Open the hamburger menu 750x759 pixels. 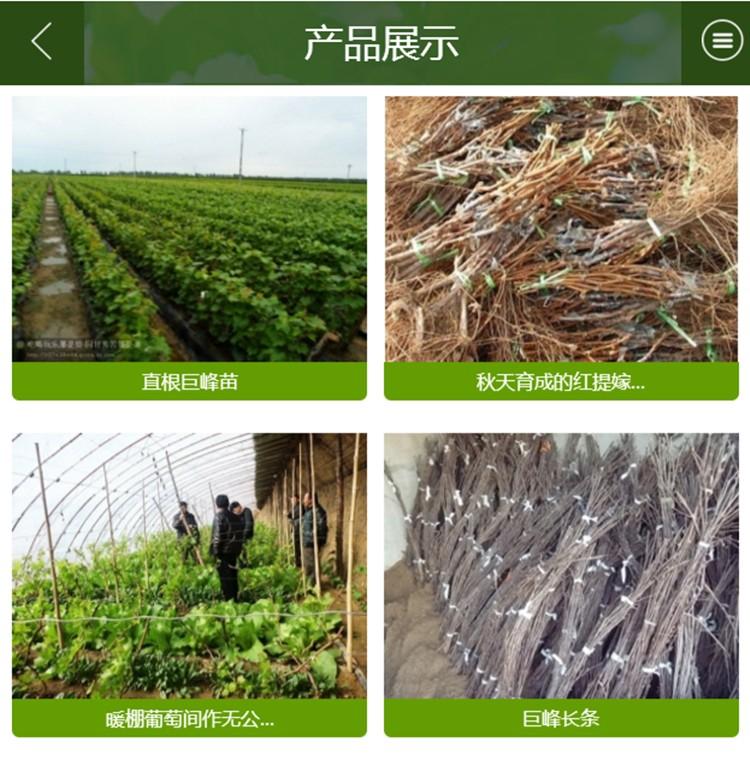721,42
